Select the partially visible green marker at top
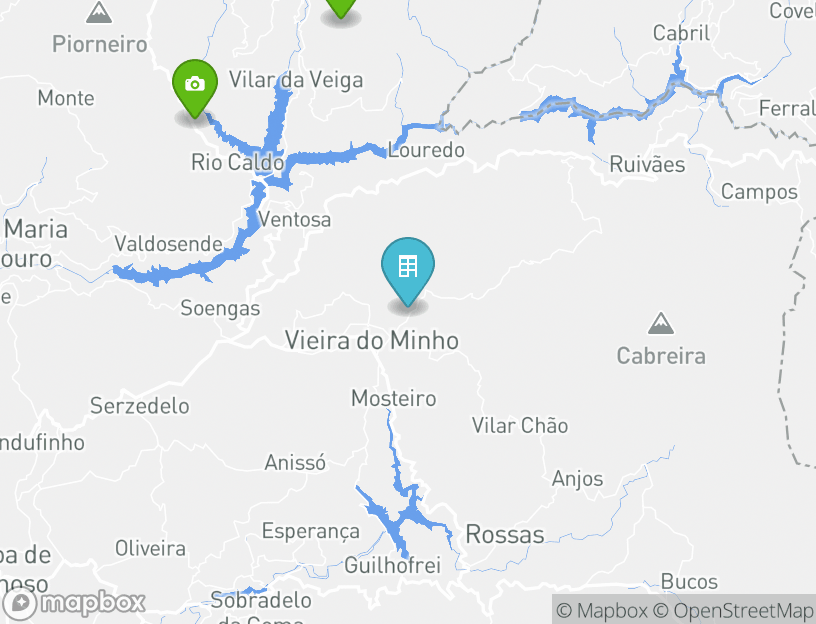Screen dimensions: 816x624 coord(340,6)
